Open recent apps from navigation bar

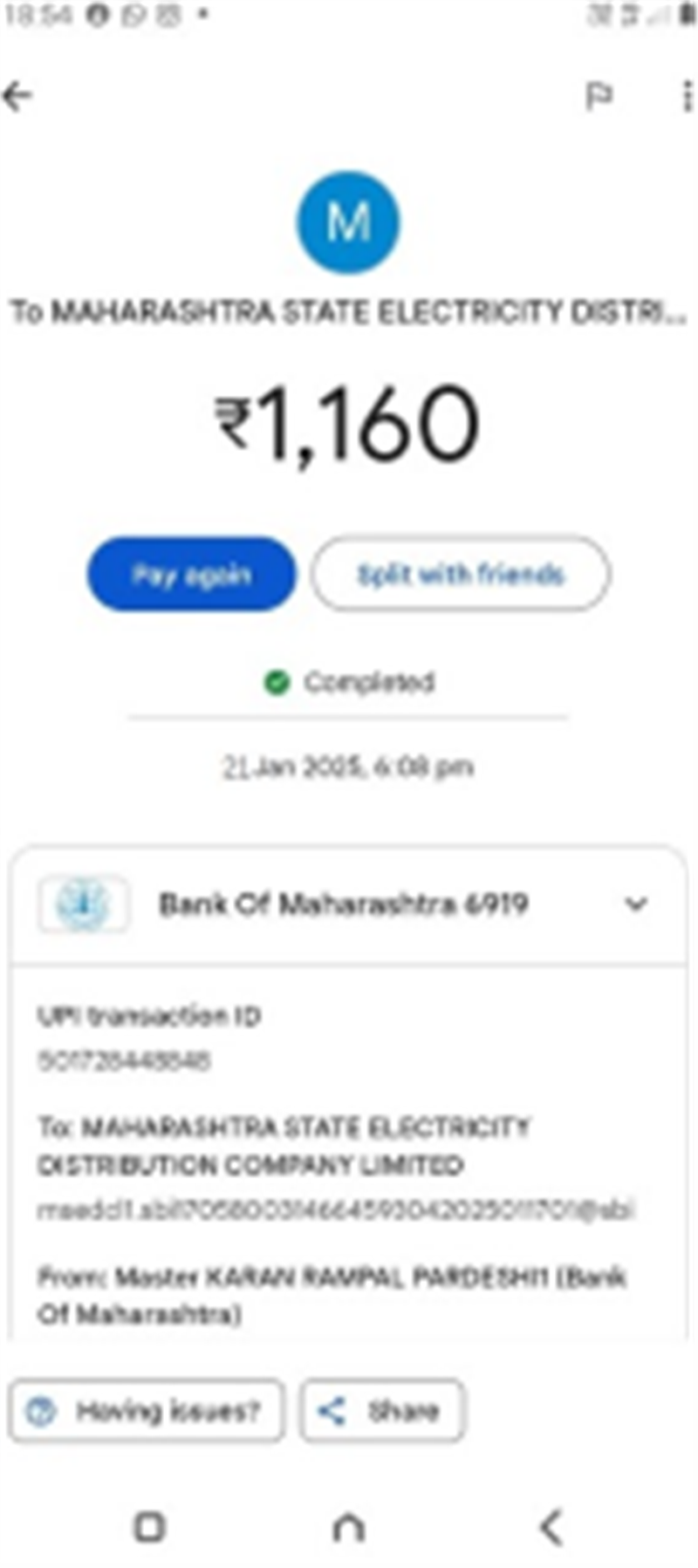(x=149, y=1527)
